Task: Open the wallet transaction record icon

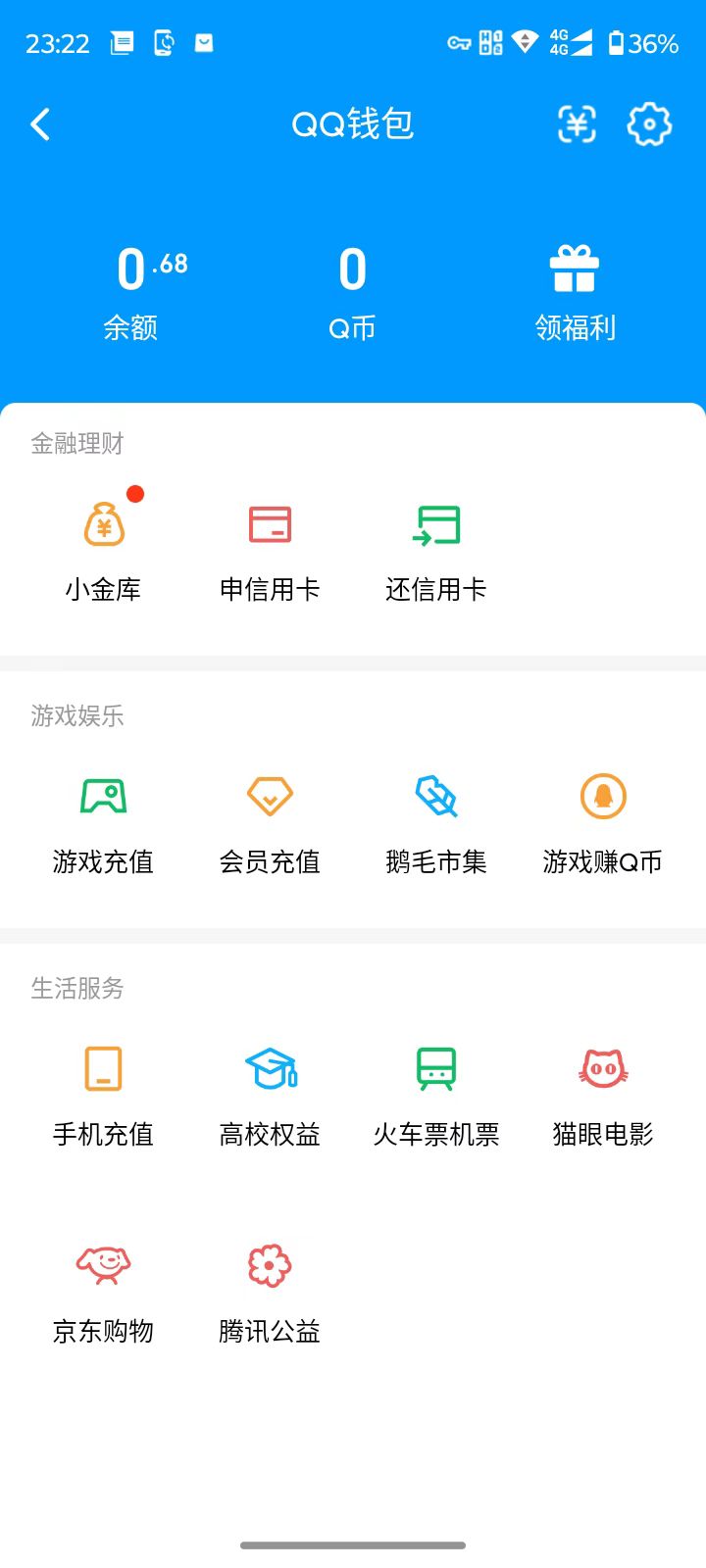Action: pyautogui.click(x=577, y=125)
